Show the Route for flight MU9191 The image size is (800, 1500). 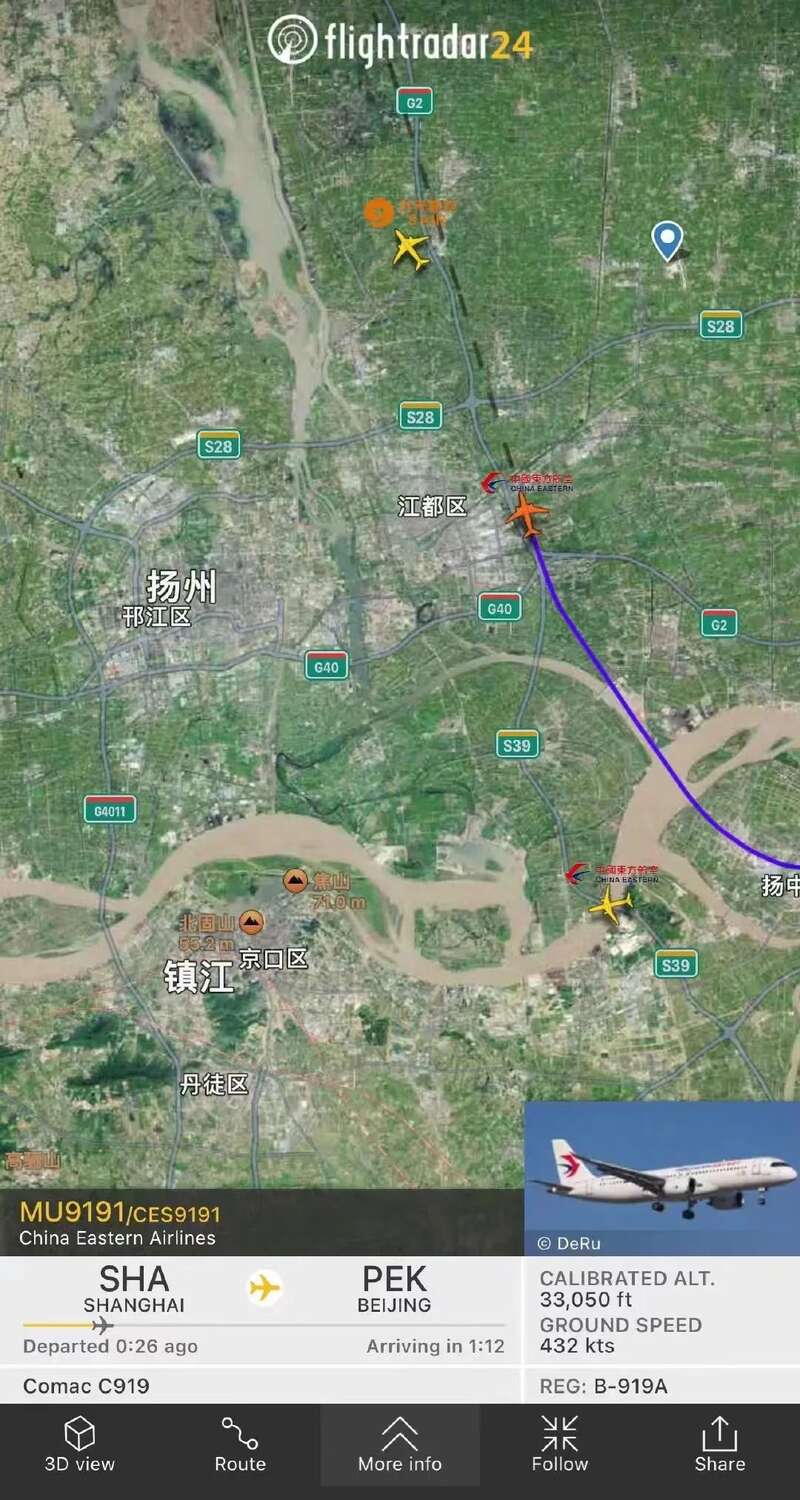tap(240, 1445)
